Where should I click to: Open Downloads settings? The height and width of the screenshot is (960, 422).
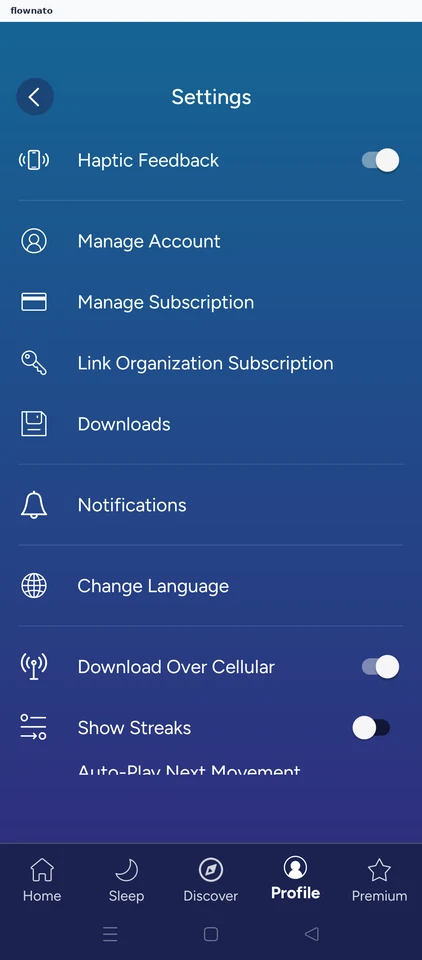211,424
